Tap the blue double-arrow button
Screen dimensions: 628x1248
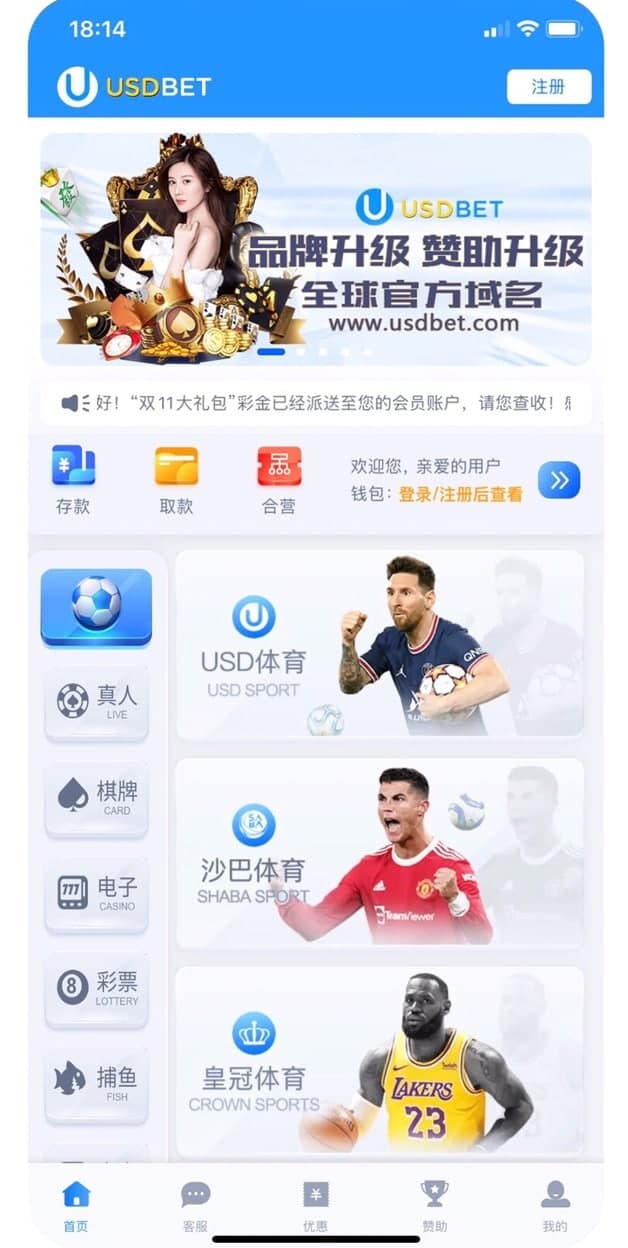coord(559,480)
